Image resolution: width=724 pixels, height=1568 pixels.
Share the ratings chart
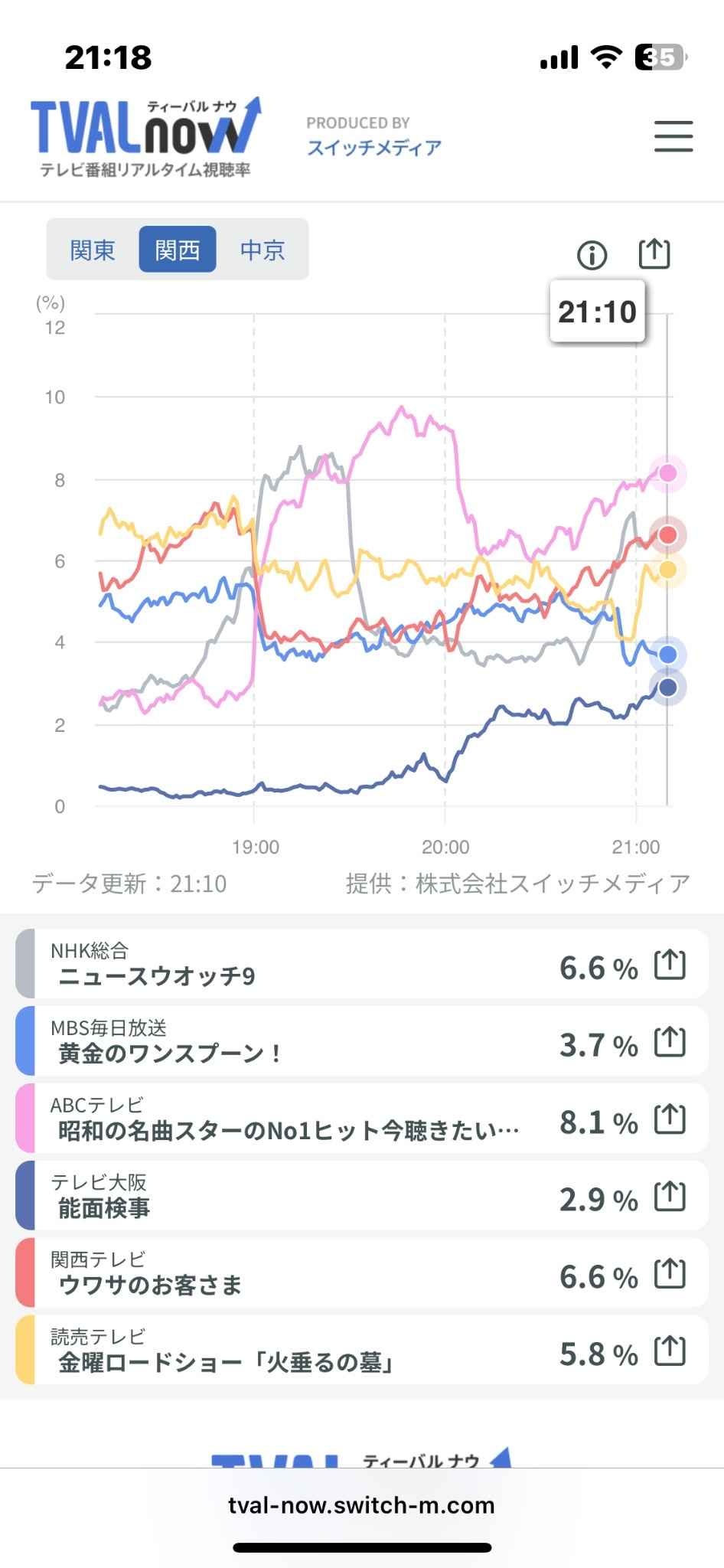654,253
